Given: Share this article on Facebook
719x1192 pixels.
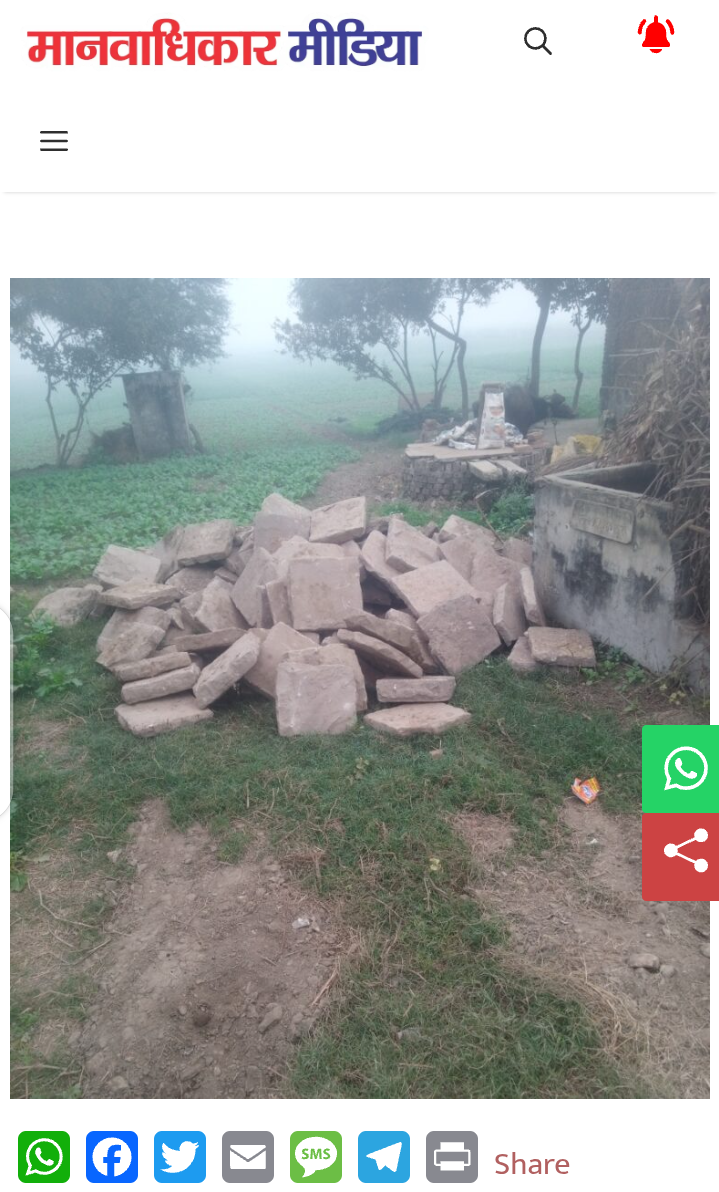Looking at the screenshot, I should click(x=112, y=1157).
